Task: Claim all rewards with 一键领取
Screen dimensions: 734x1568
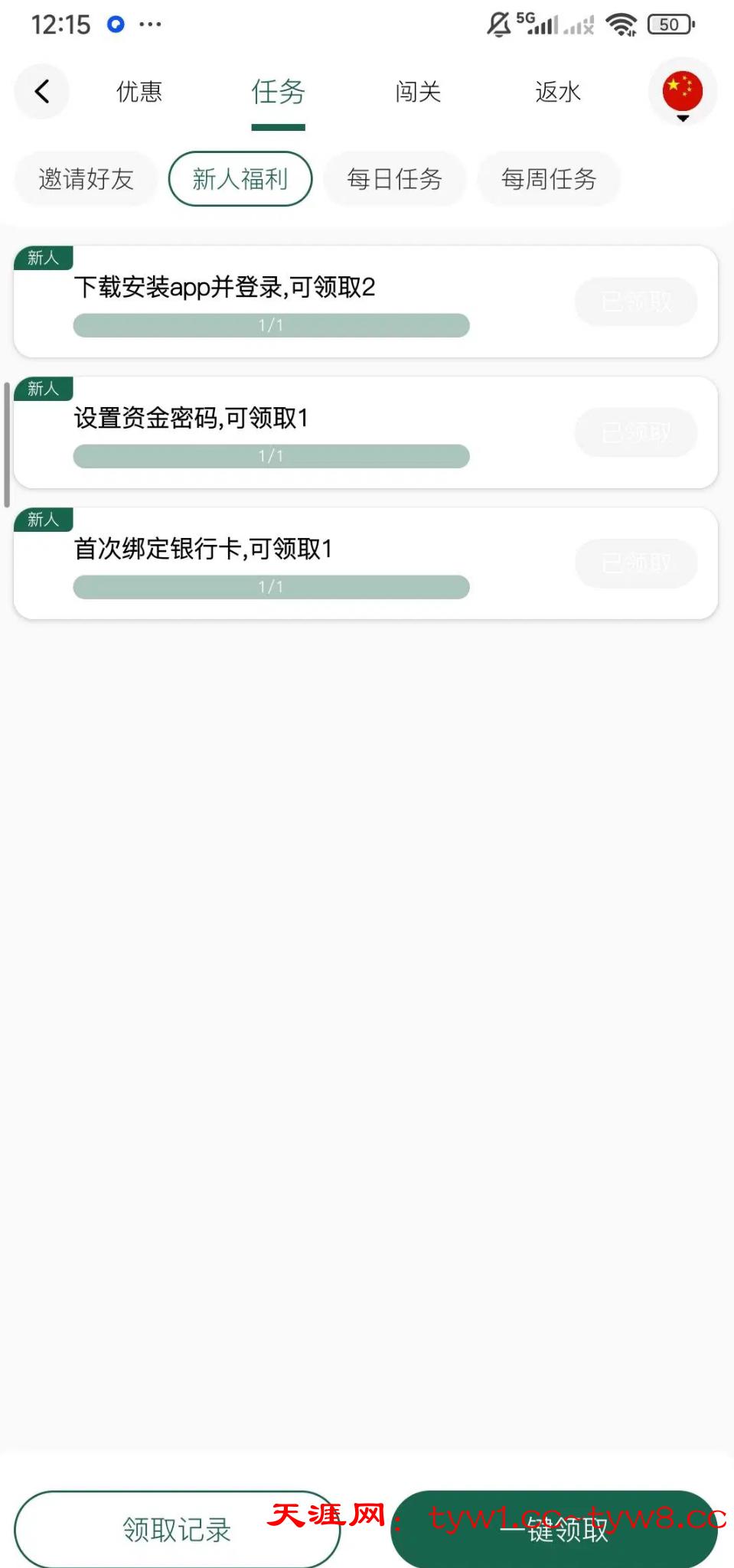Action: point(554,1529)
